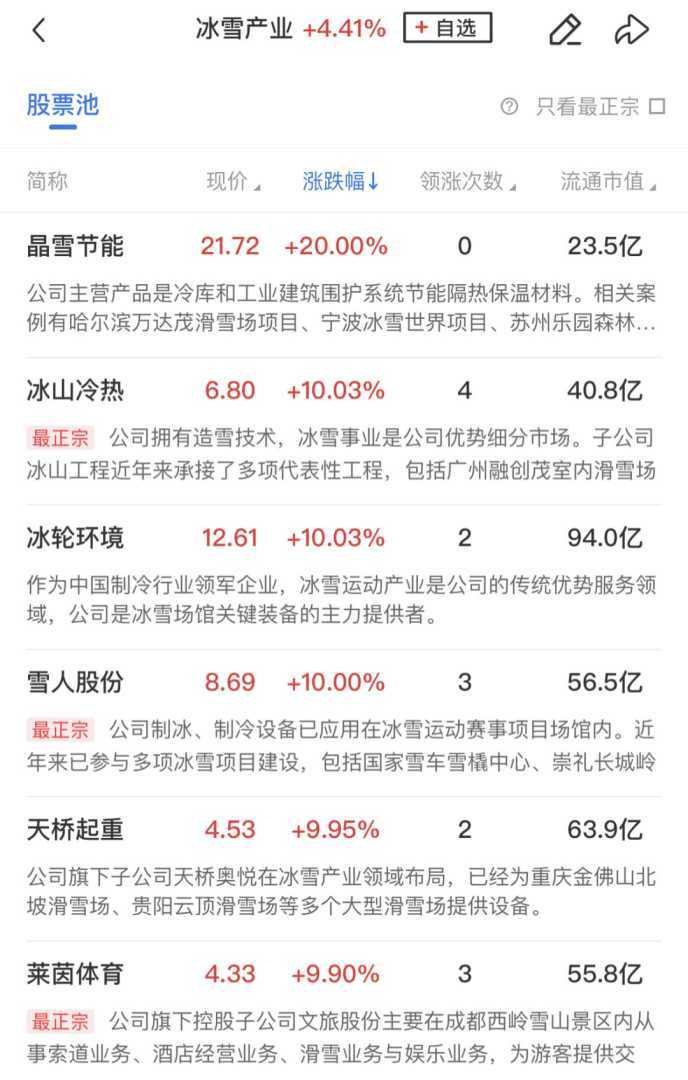Sort list by 现价 column
The height and width of the screenshot is (1080, 688).
232,181
